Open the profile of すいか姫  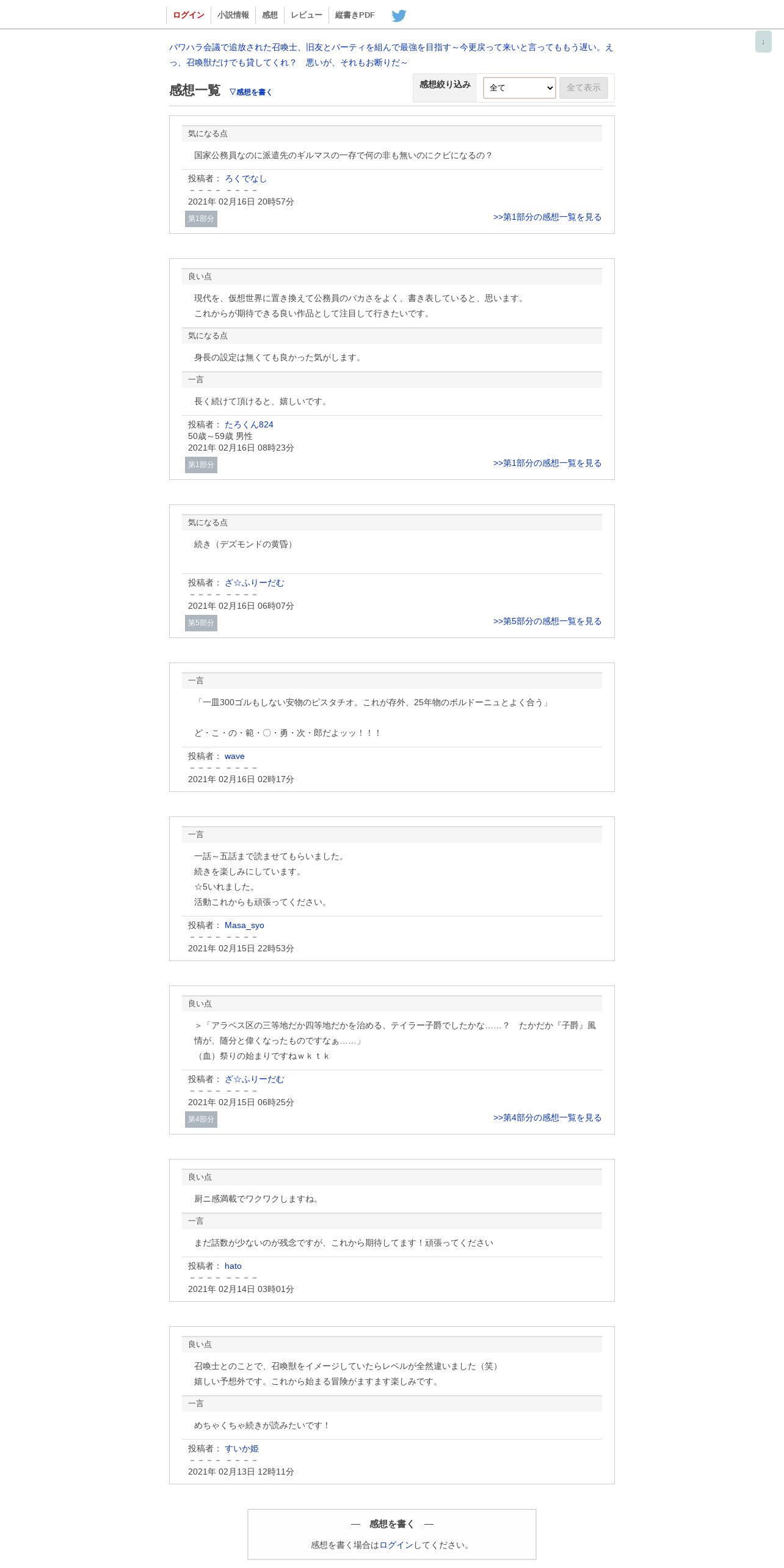242,1449
